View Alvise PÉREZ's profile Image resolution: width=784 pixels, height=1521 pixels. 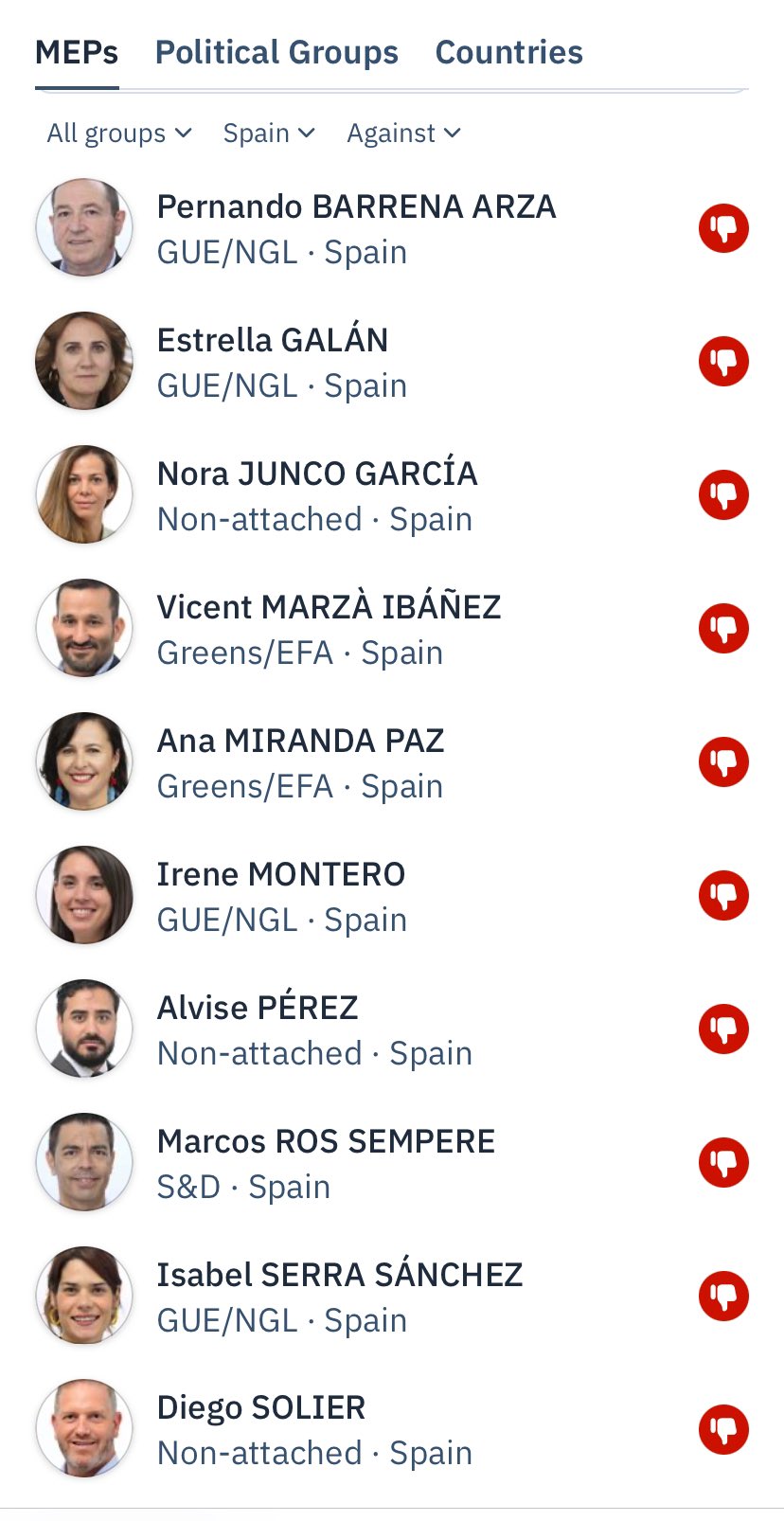tap(392, 1029)
